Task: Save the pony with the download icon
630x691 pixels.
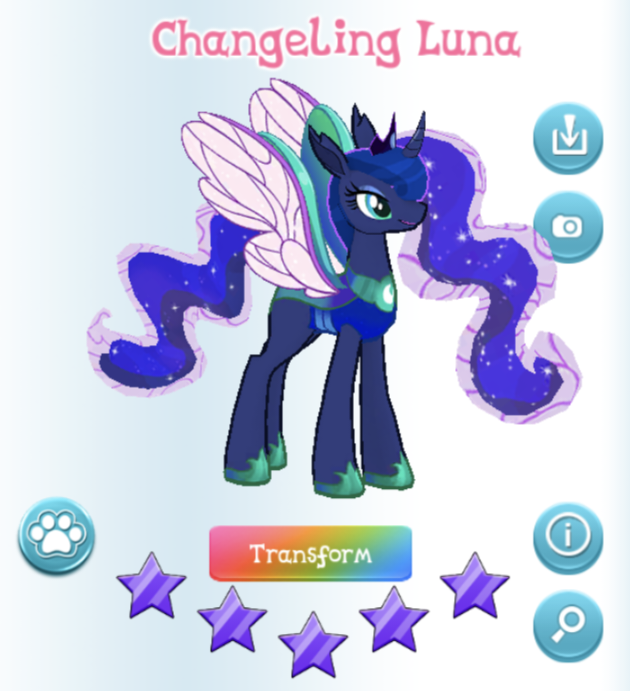Action: 568,138
